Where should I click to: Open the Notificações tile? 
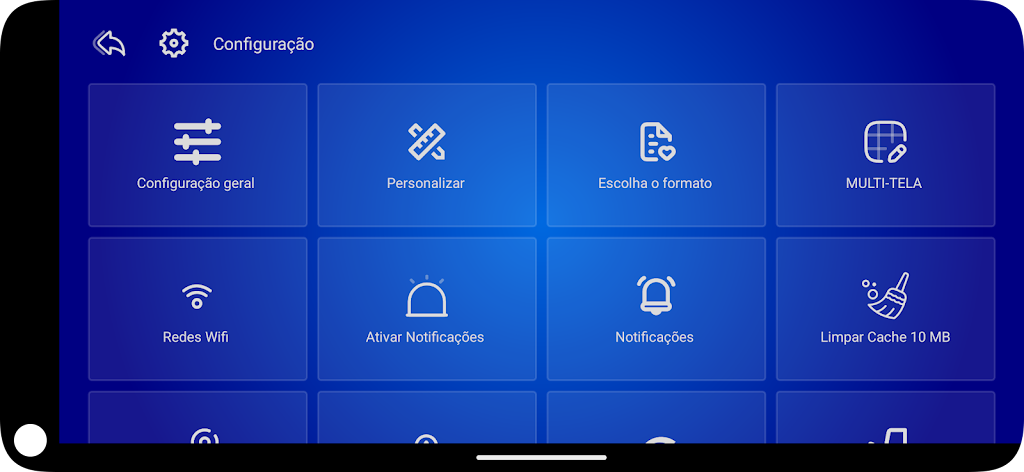pyautogui.click(x=655, y=309)
